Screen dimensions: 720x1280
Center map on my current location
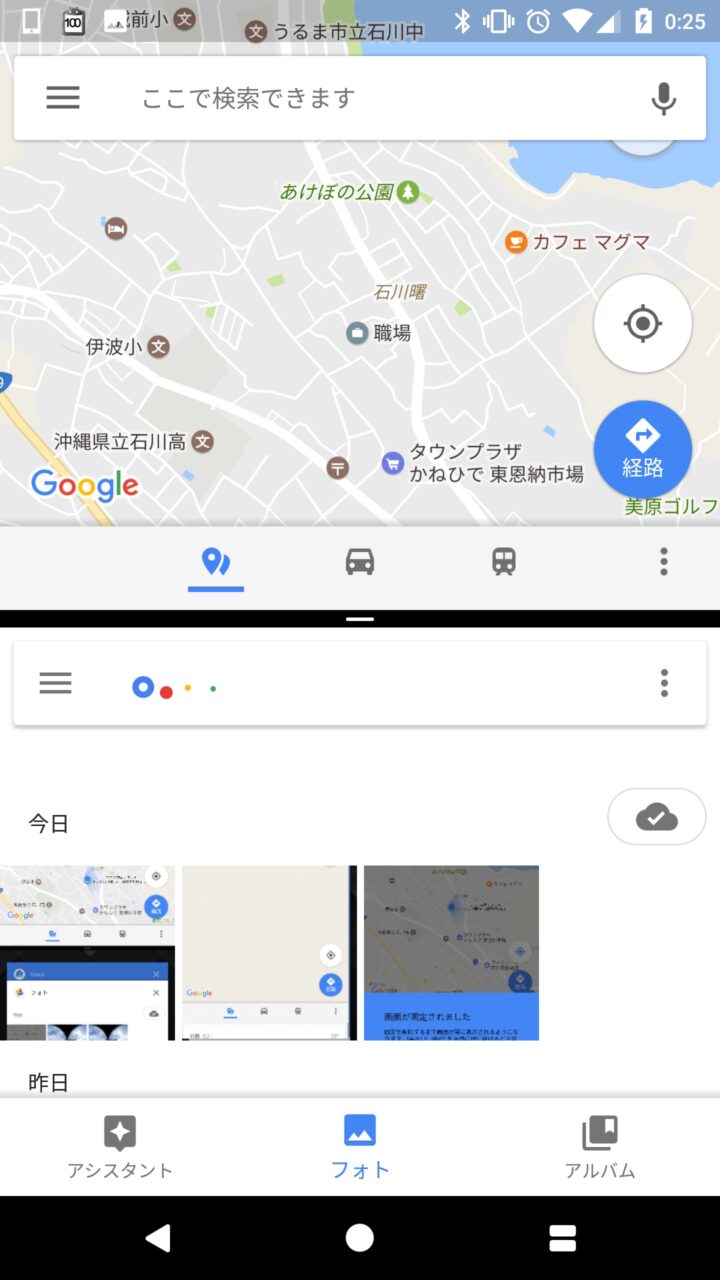tap(642, 323)
